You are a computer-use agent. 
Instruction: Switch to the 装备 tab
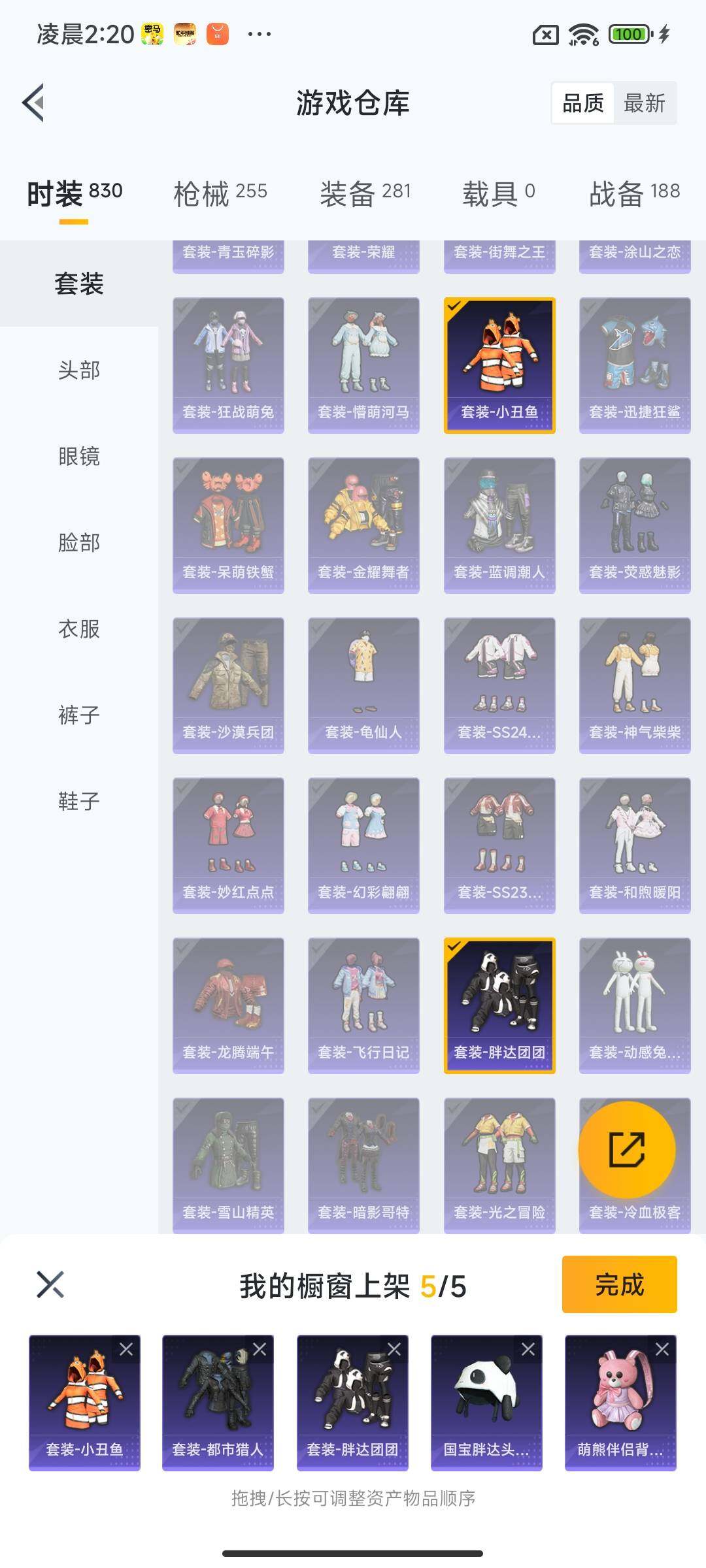[x=365, y=193]
